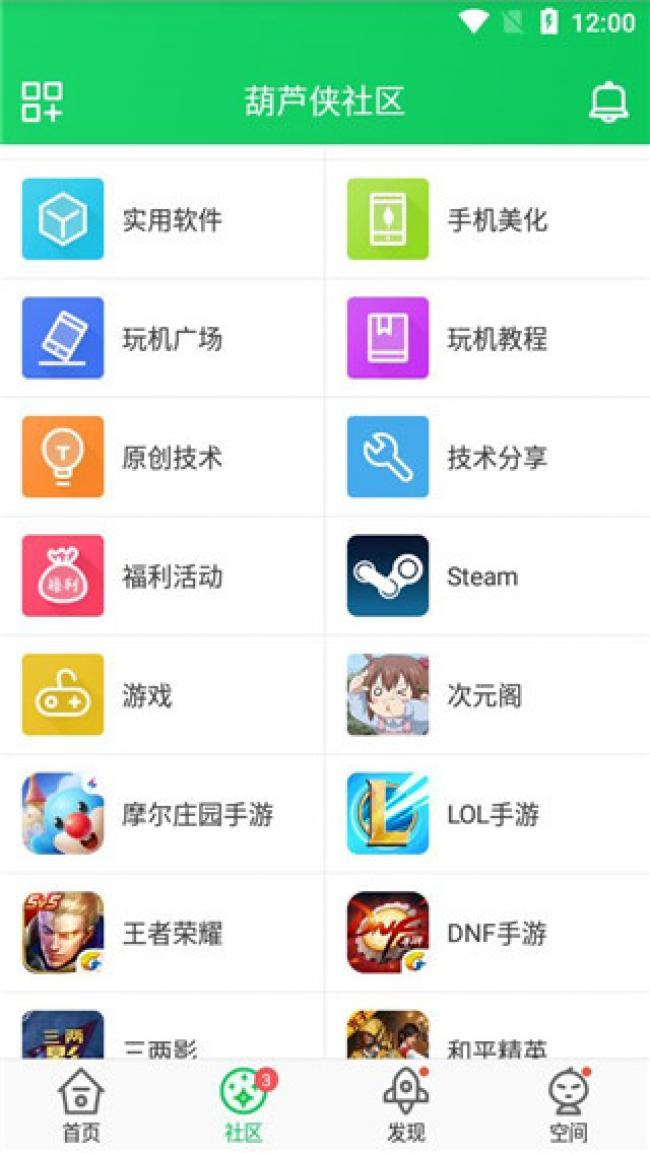
Task: Open the Steam community board
Action: [487, 576]
